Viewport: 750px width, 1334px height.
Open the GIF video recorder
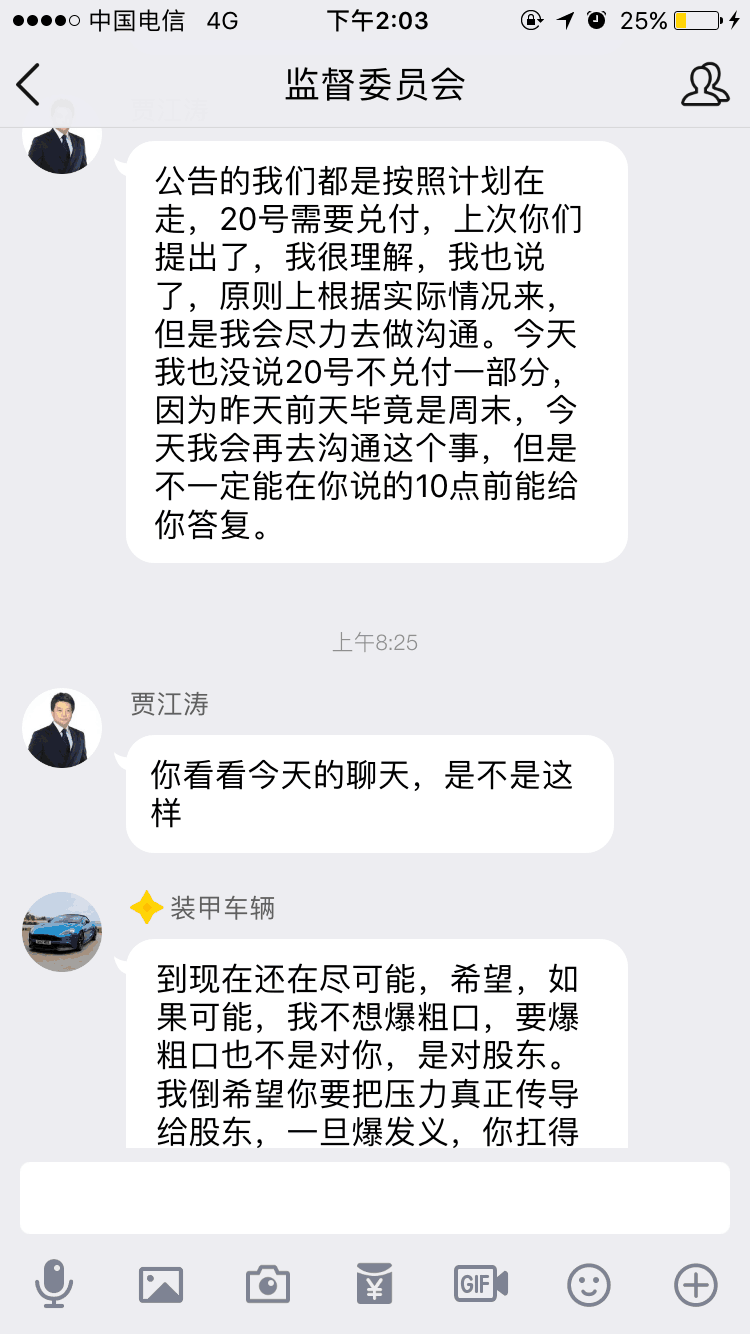click(481, 1283)
